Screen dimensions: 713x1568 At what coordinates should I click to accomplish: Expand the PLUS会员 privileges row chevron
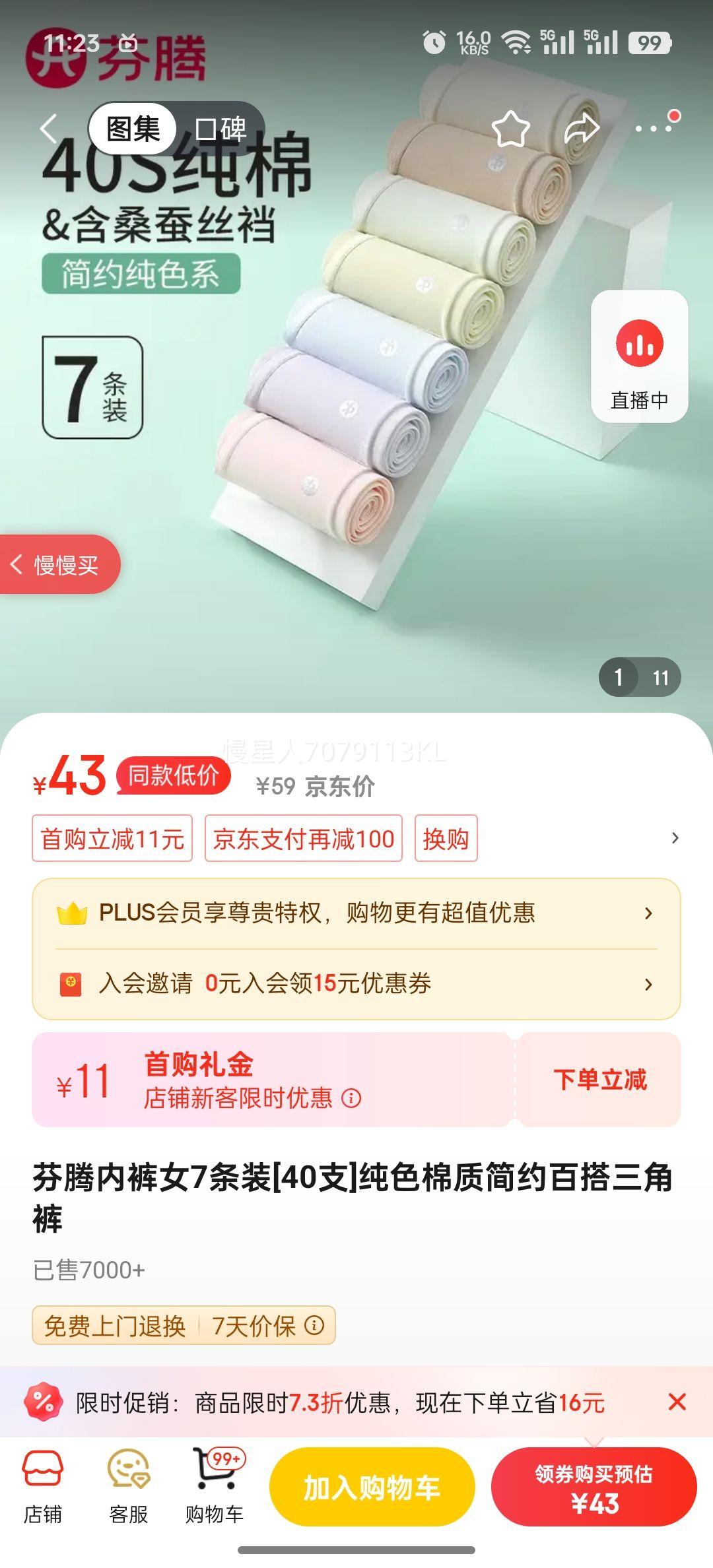650,914
